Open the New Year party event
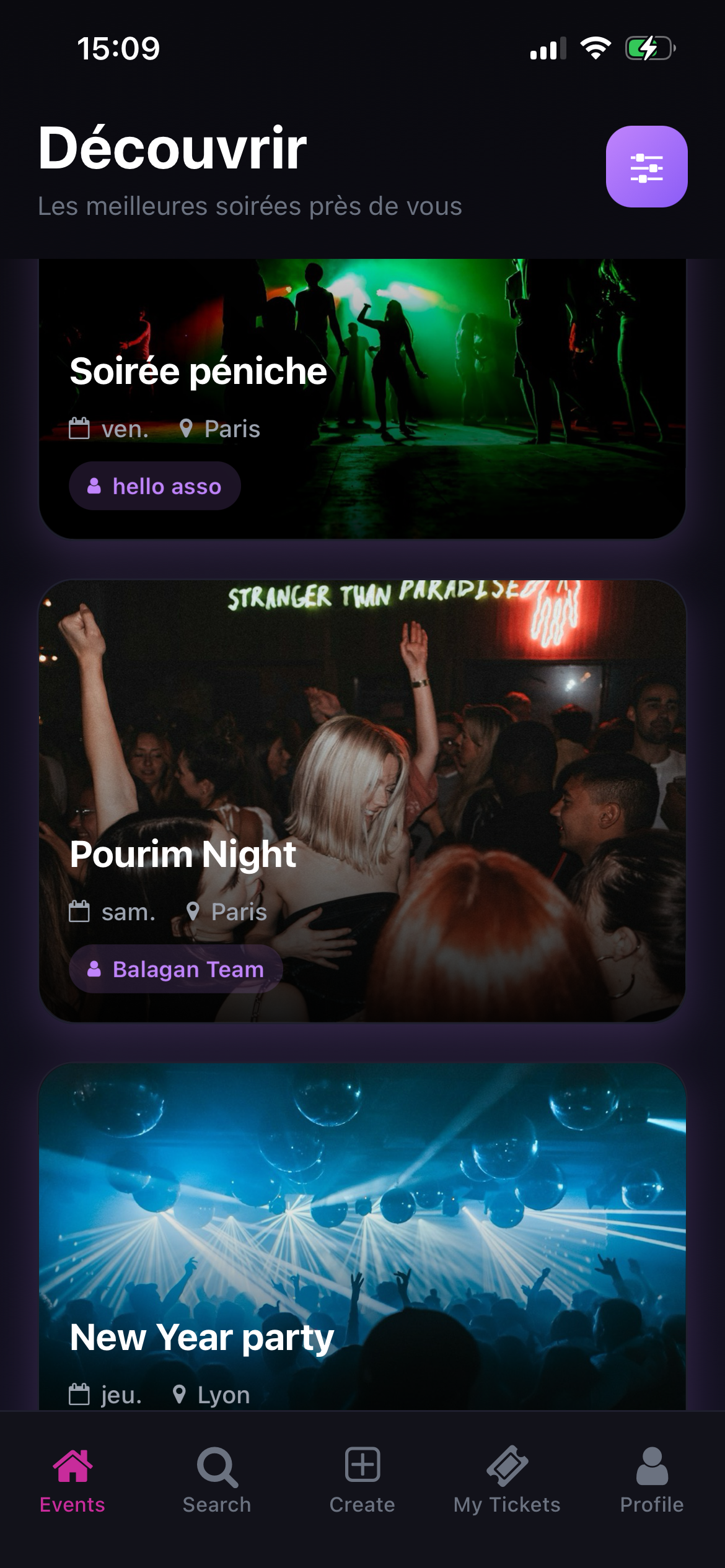Screen dimensions: 725x1568 coord(362,1237)
